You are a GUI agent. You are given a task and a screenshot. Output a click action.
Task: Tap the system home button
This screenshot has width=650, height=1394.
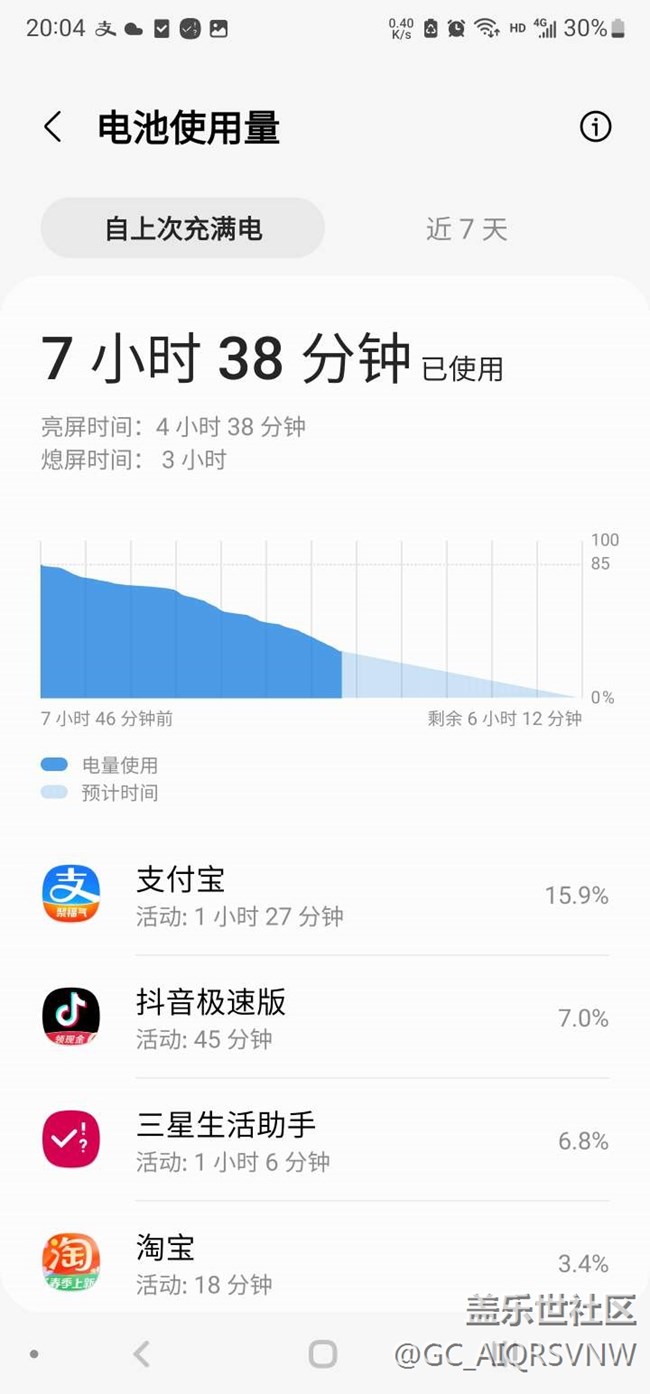[323, 1354]
